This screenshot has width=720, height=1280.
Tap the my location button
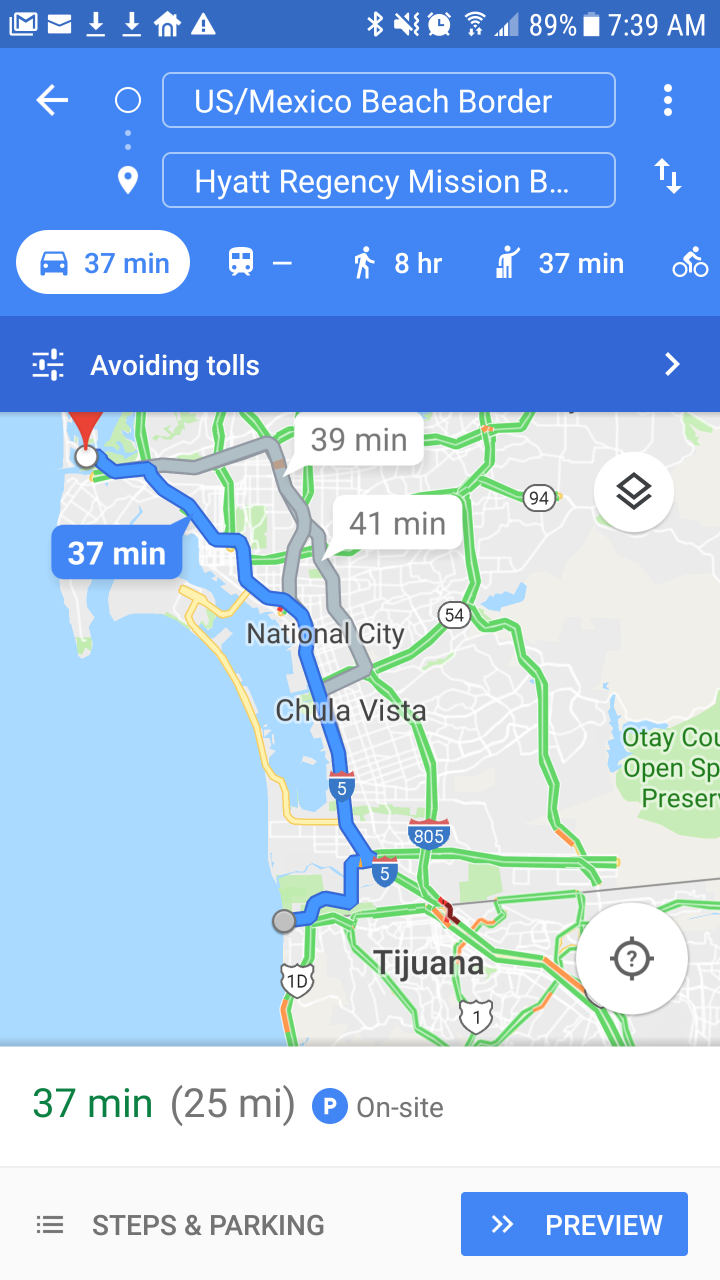pos(631,959)
